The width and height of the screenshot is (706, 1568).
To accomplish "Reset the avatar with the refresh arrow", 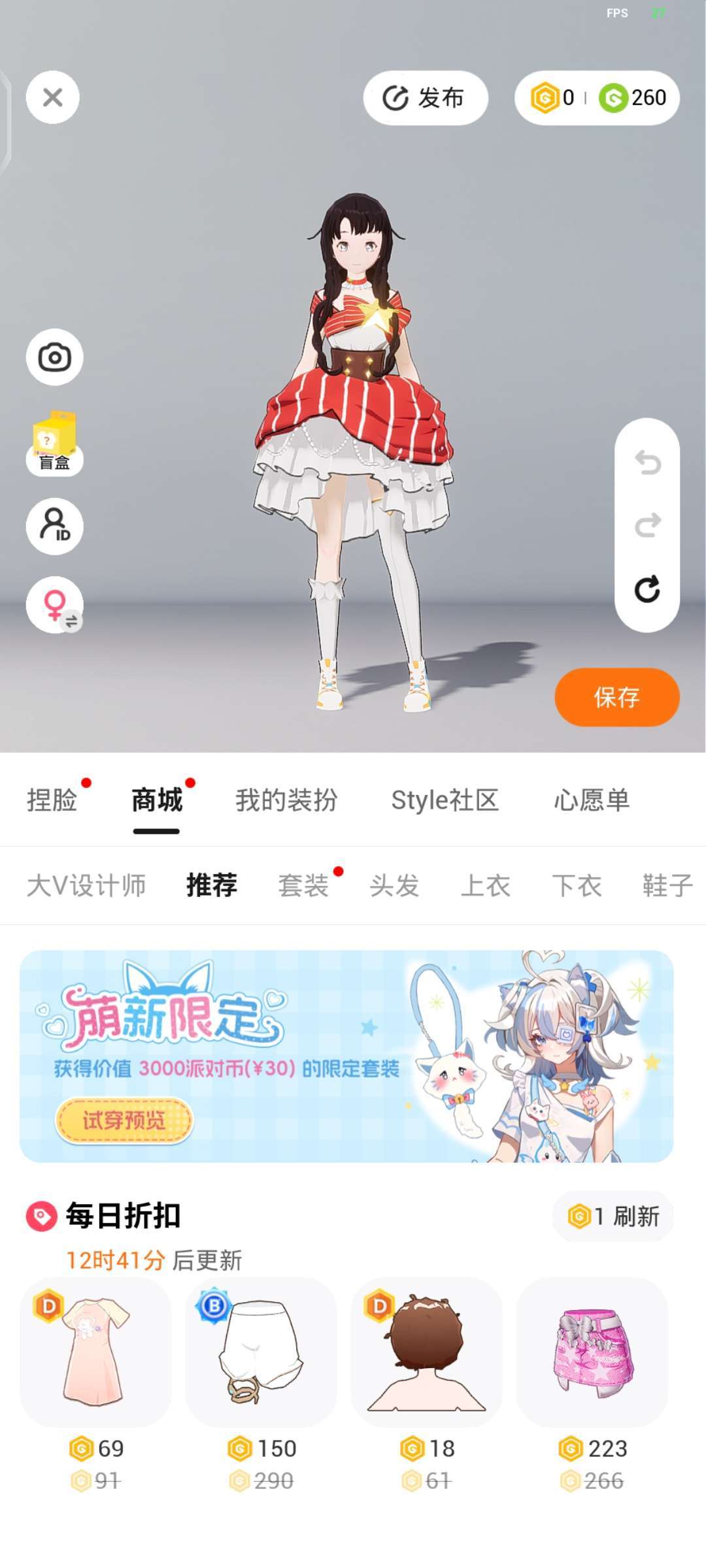I will 647,589.
